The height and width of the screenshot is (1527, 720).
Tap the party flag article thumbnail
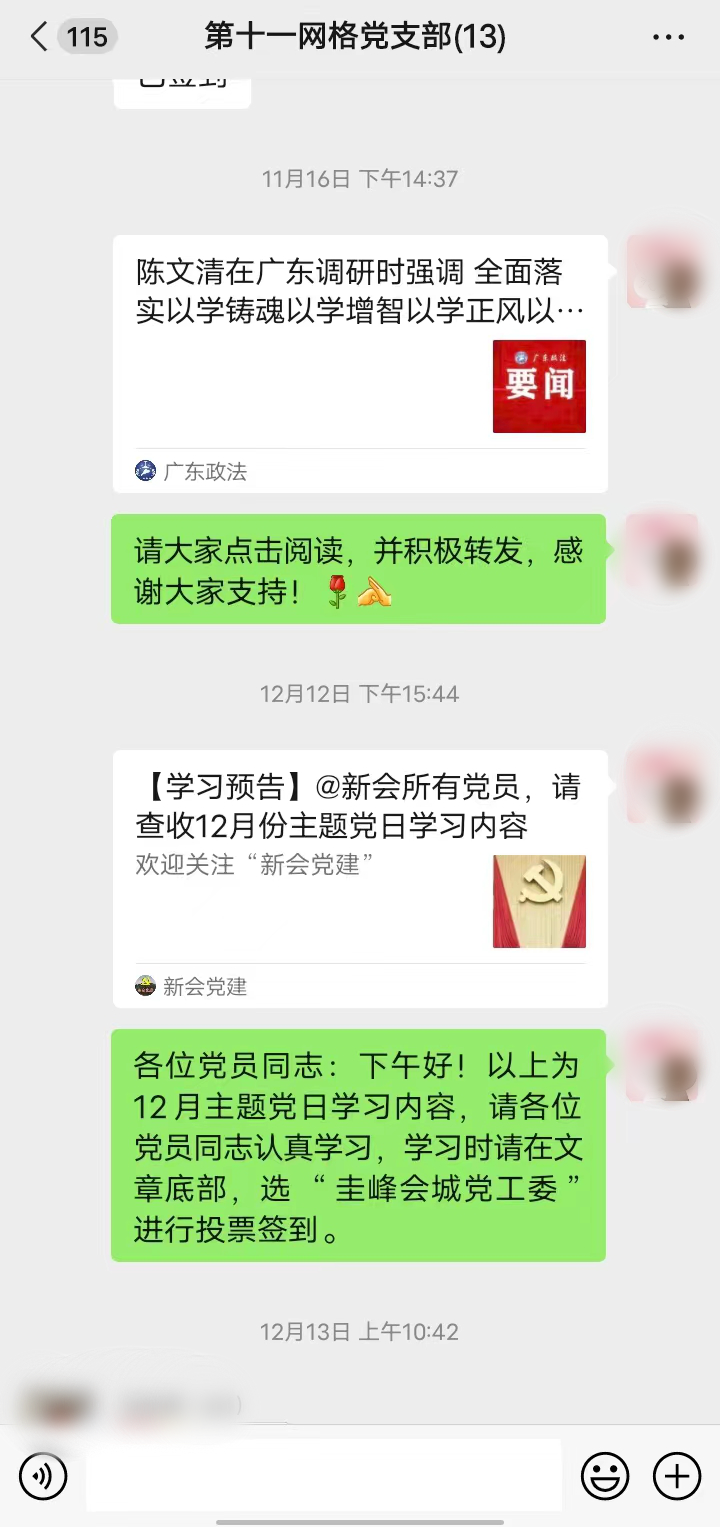click(539, 901)
